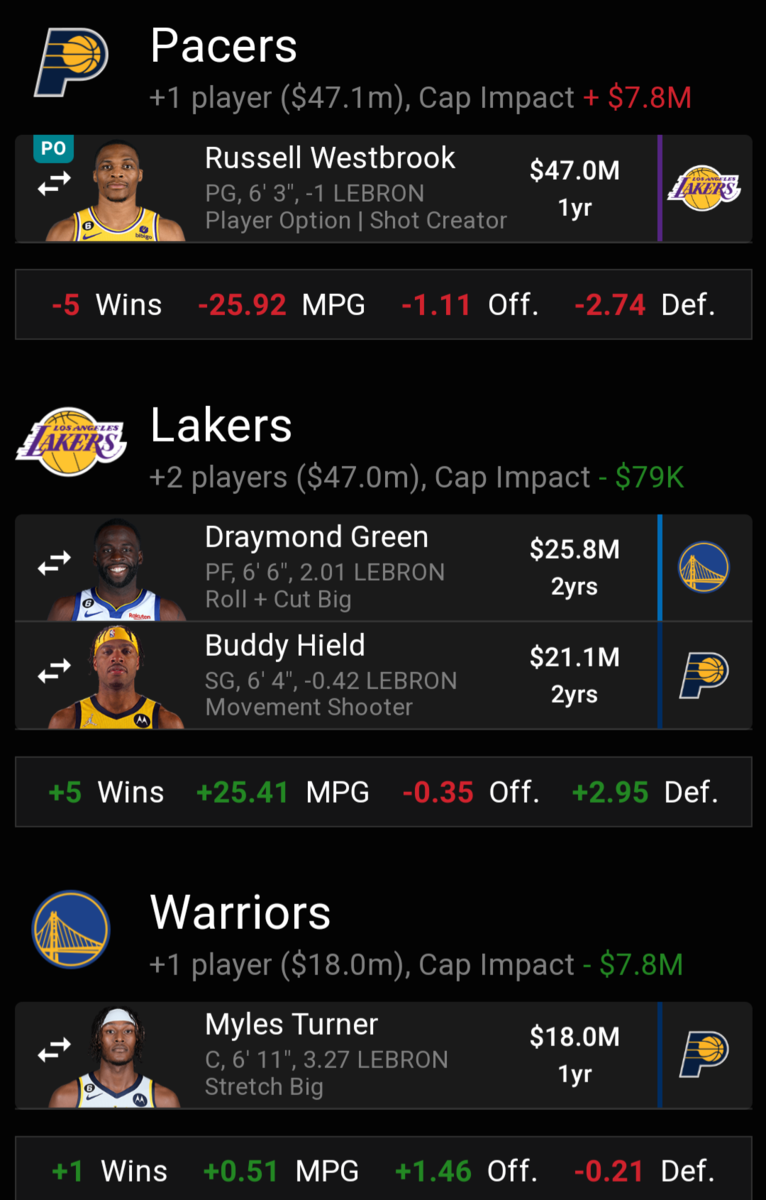The width and height of the screenshot is (766, 1200).
Task: Open Russell Westbrook's player card
Action: pos(330,158)
